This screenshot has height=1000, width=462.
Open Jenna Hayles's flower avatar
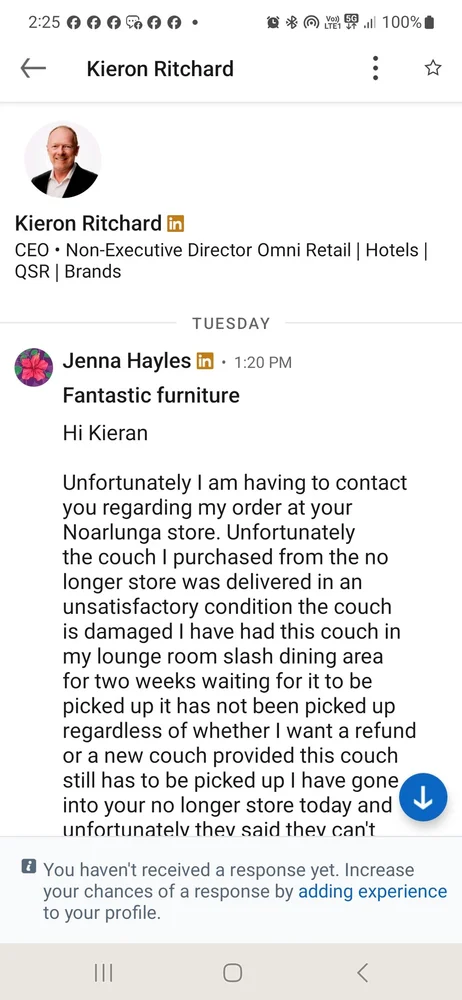point(34,367)
